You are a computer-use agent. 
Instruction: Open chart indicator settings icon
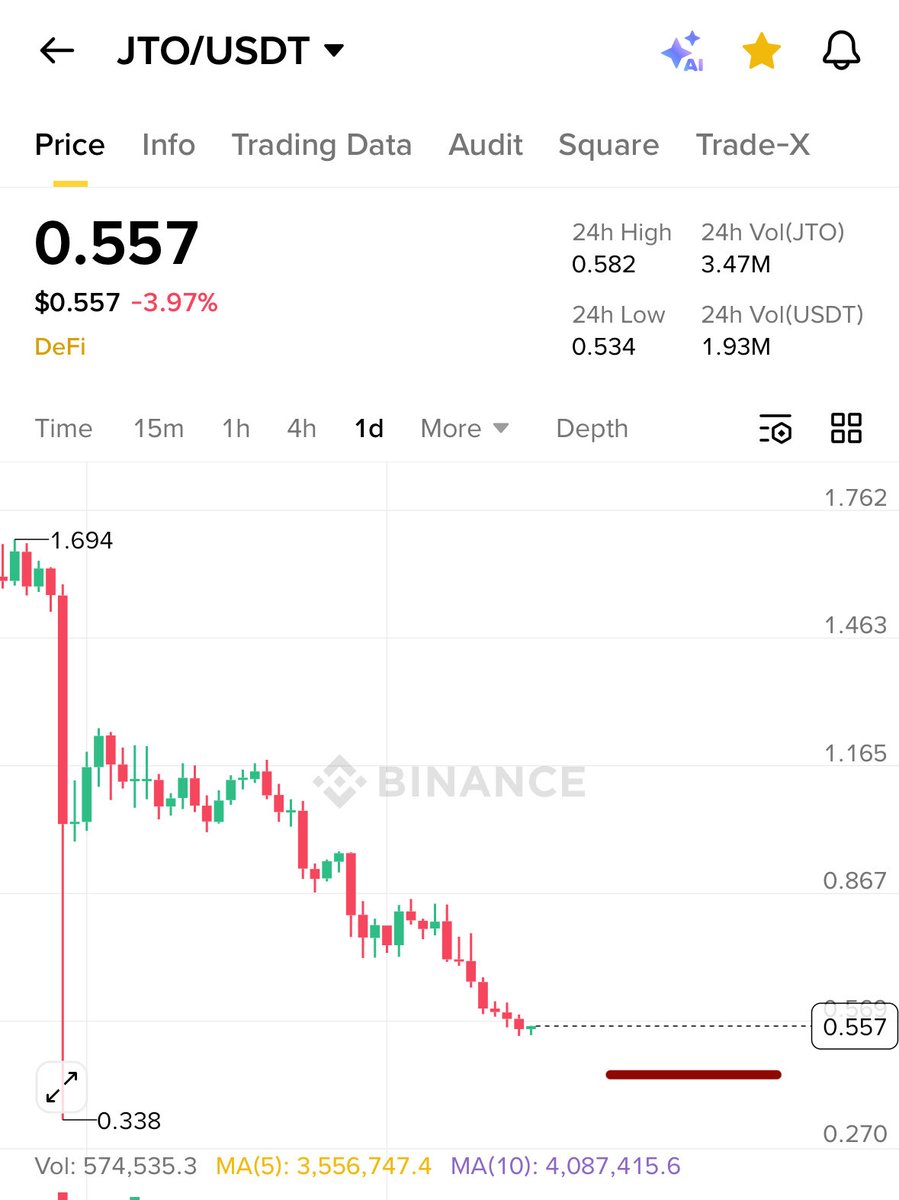click(775, 428)
